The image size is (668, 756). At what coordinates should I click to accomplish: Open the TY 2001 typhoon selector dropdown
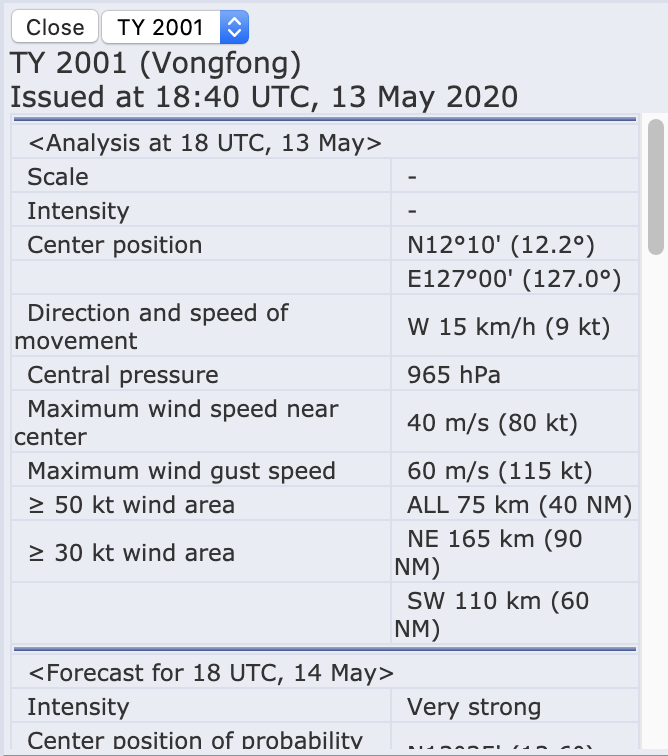coord(175,27)
